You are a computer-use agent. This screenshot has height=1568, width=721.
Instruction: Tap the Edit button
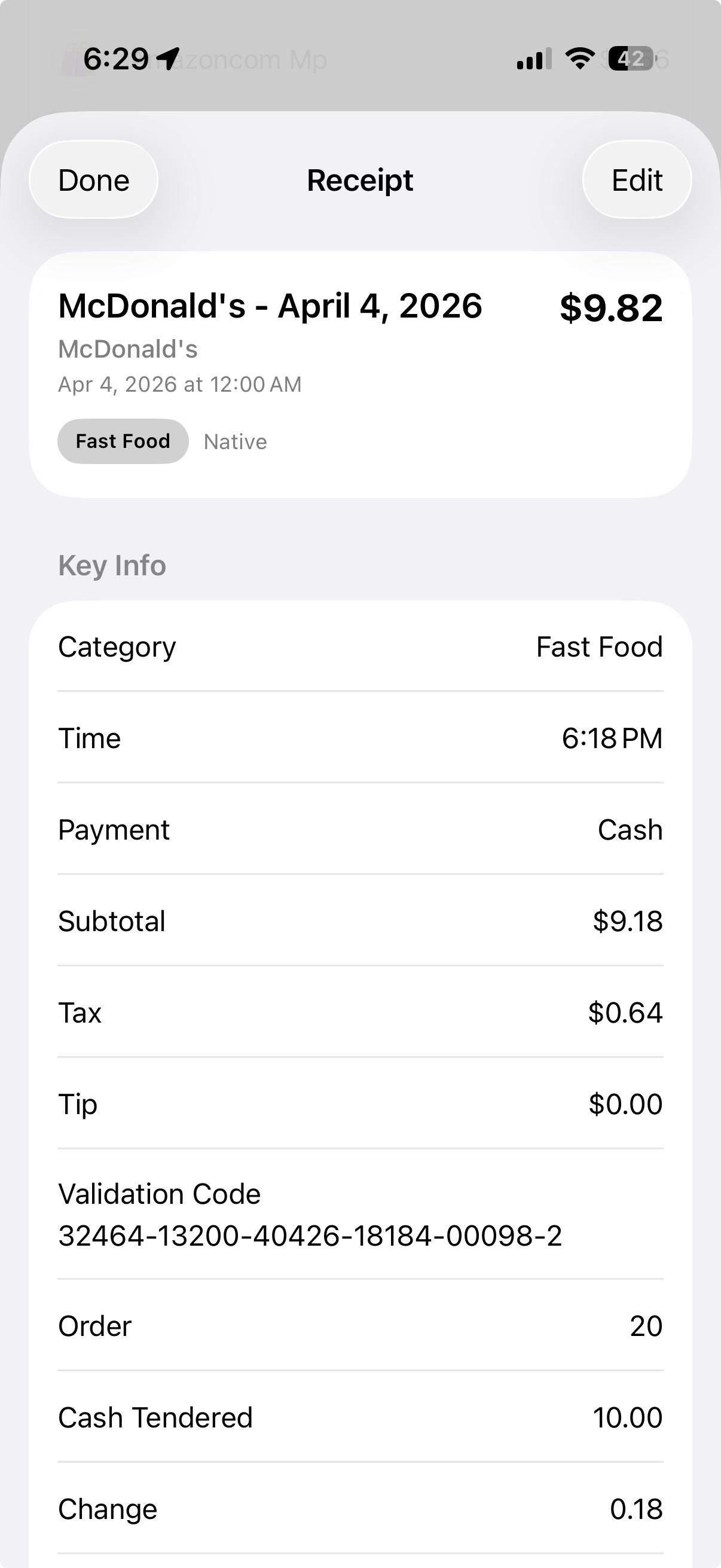tap(636, 179)
